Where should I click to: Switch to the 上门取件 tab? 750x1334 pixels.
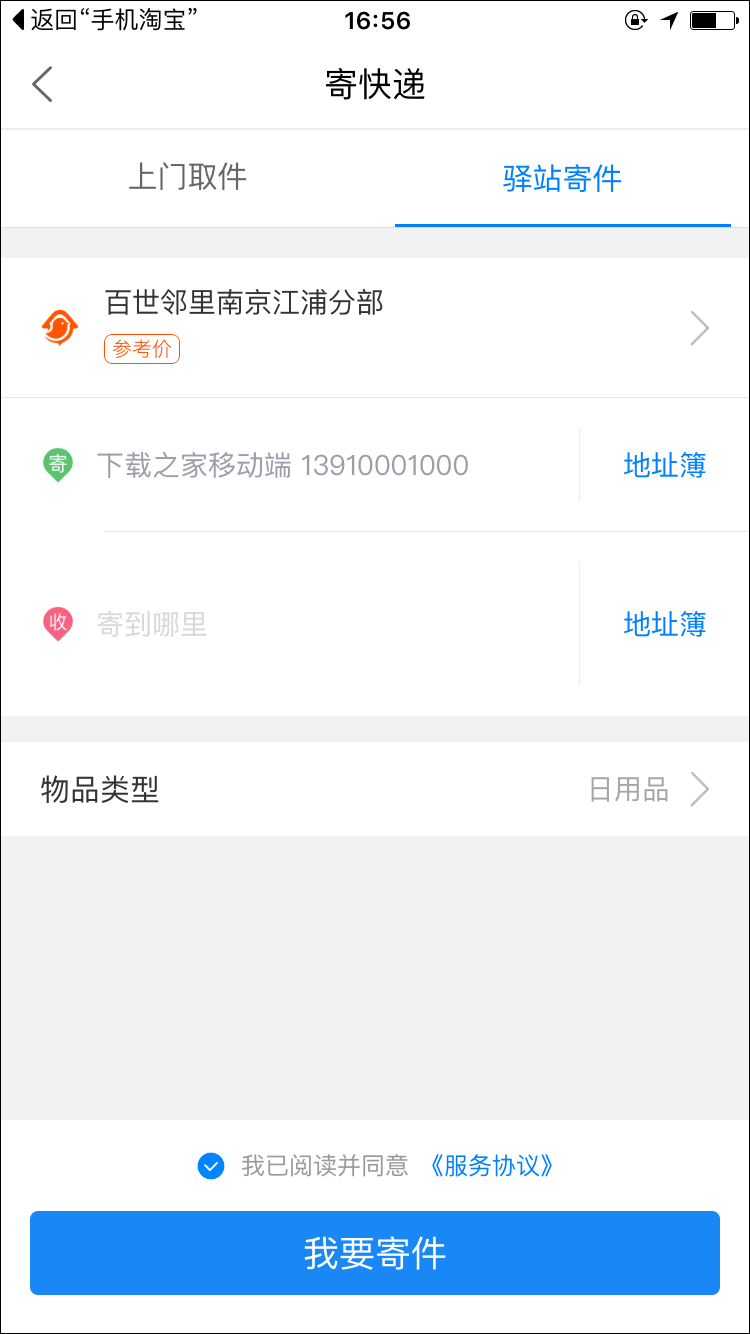coord(188,178)
